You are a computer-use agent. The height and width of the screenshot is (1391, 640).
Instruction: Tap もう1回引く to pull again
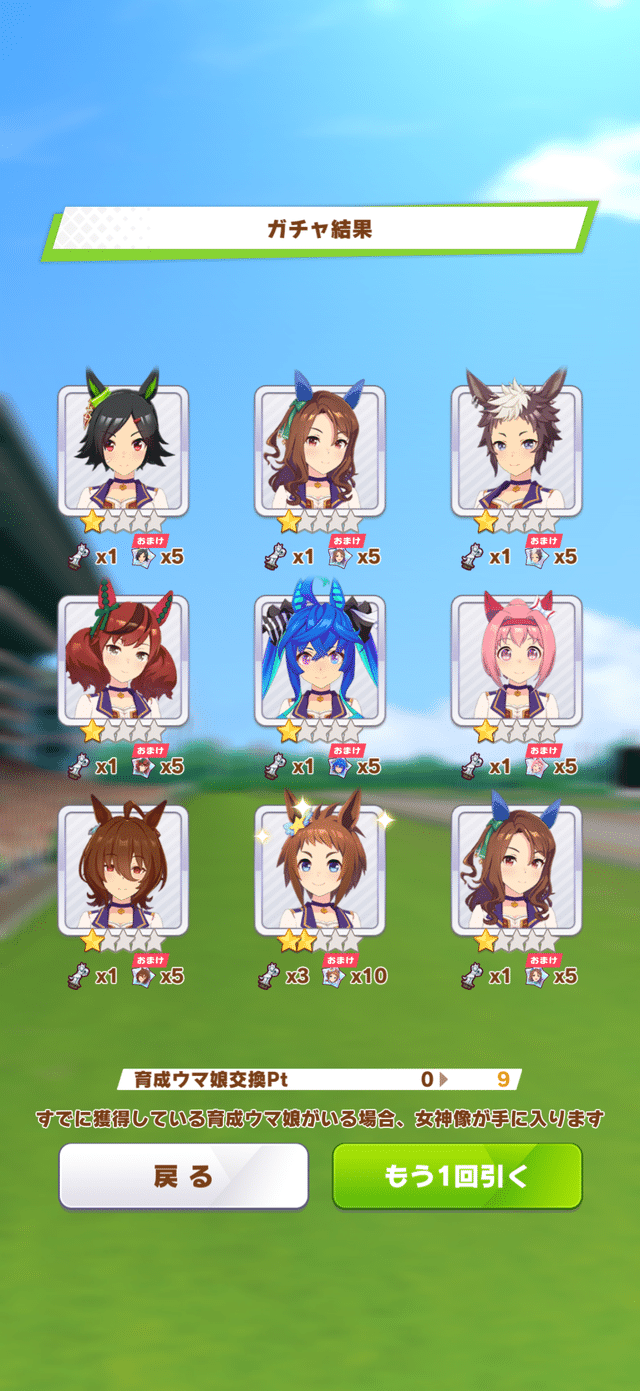coord(457,1176)
